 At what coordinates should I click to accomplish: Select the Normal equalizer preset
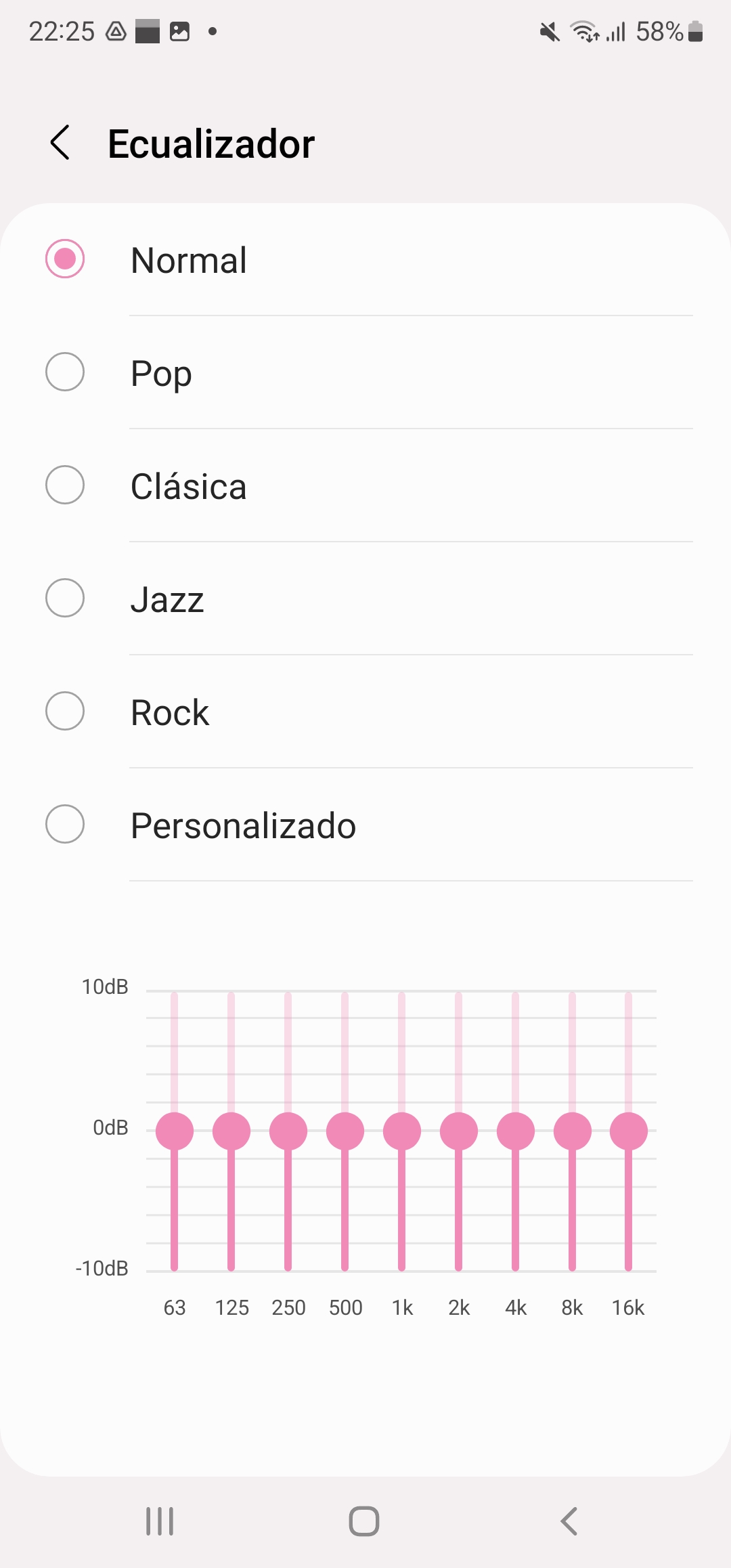click(365, 259)
